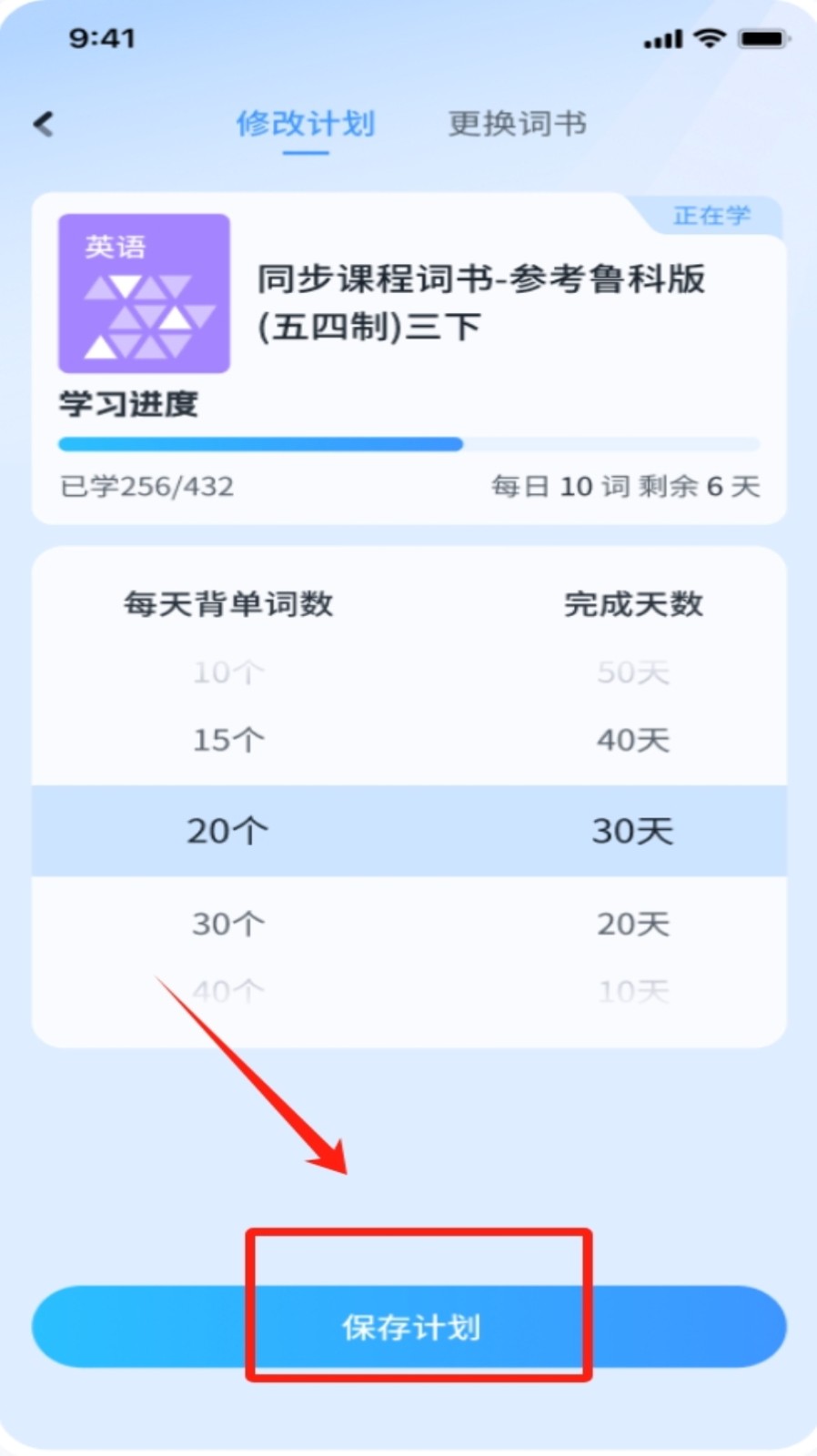Screen dimensions: 817x1456
Task: Pick 40天 as completion days
Action: 633,740
